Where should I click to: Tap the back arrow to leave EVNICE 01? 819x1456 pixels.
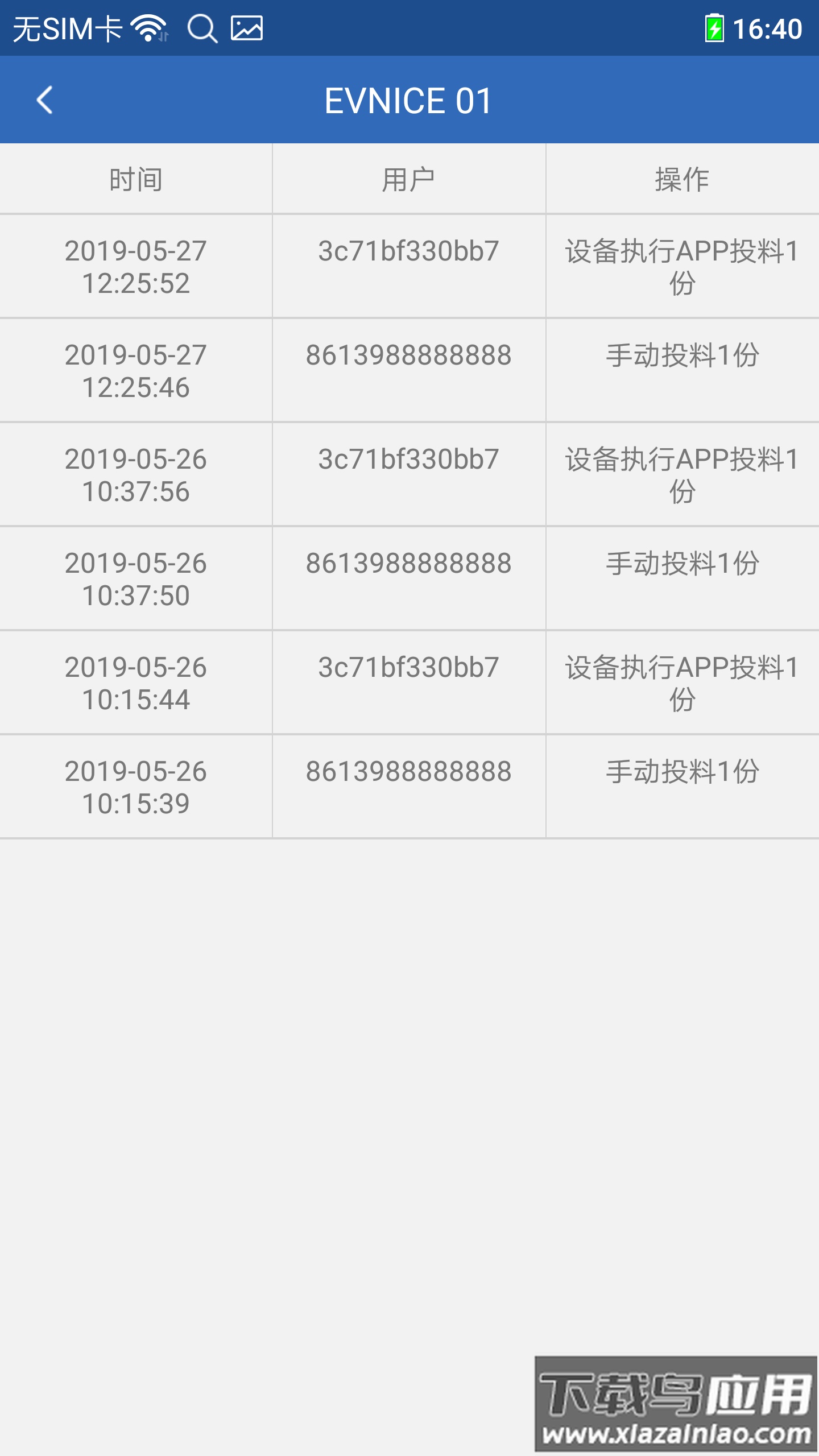click(x=43, y=100)
